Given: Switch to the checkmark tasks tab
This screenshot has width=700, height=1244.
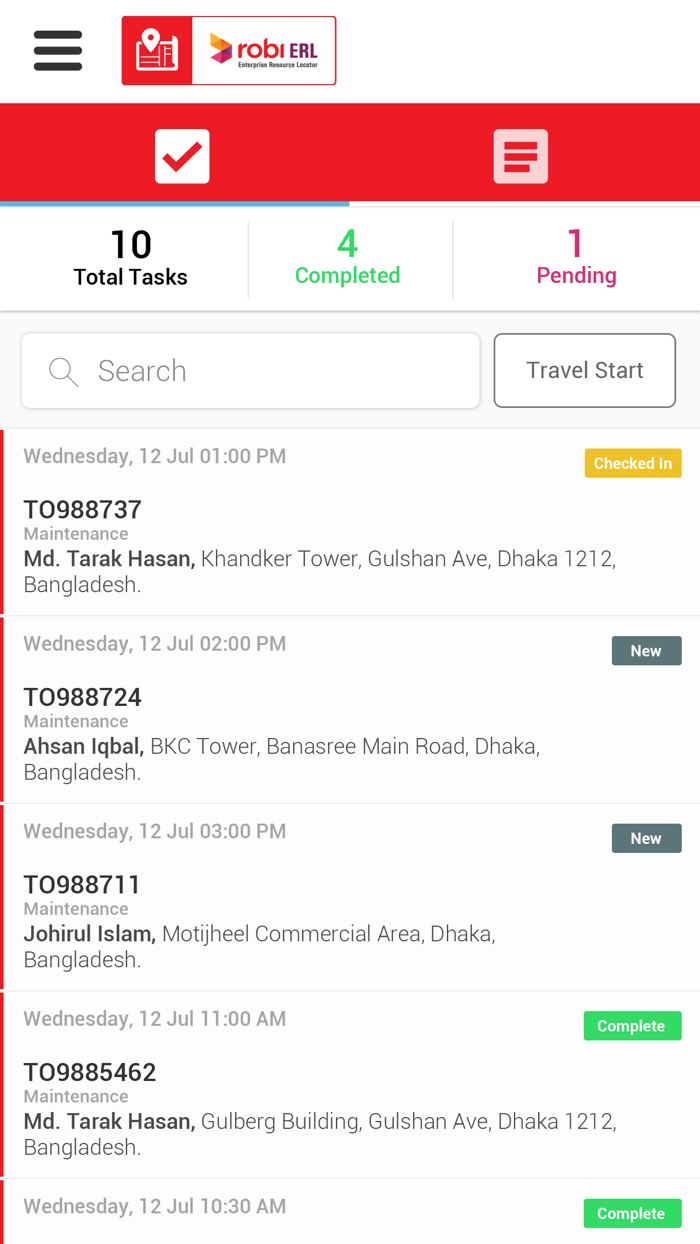Looking at the screenshot, I should coord(182,156).
